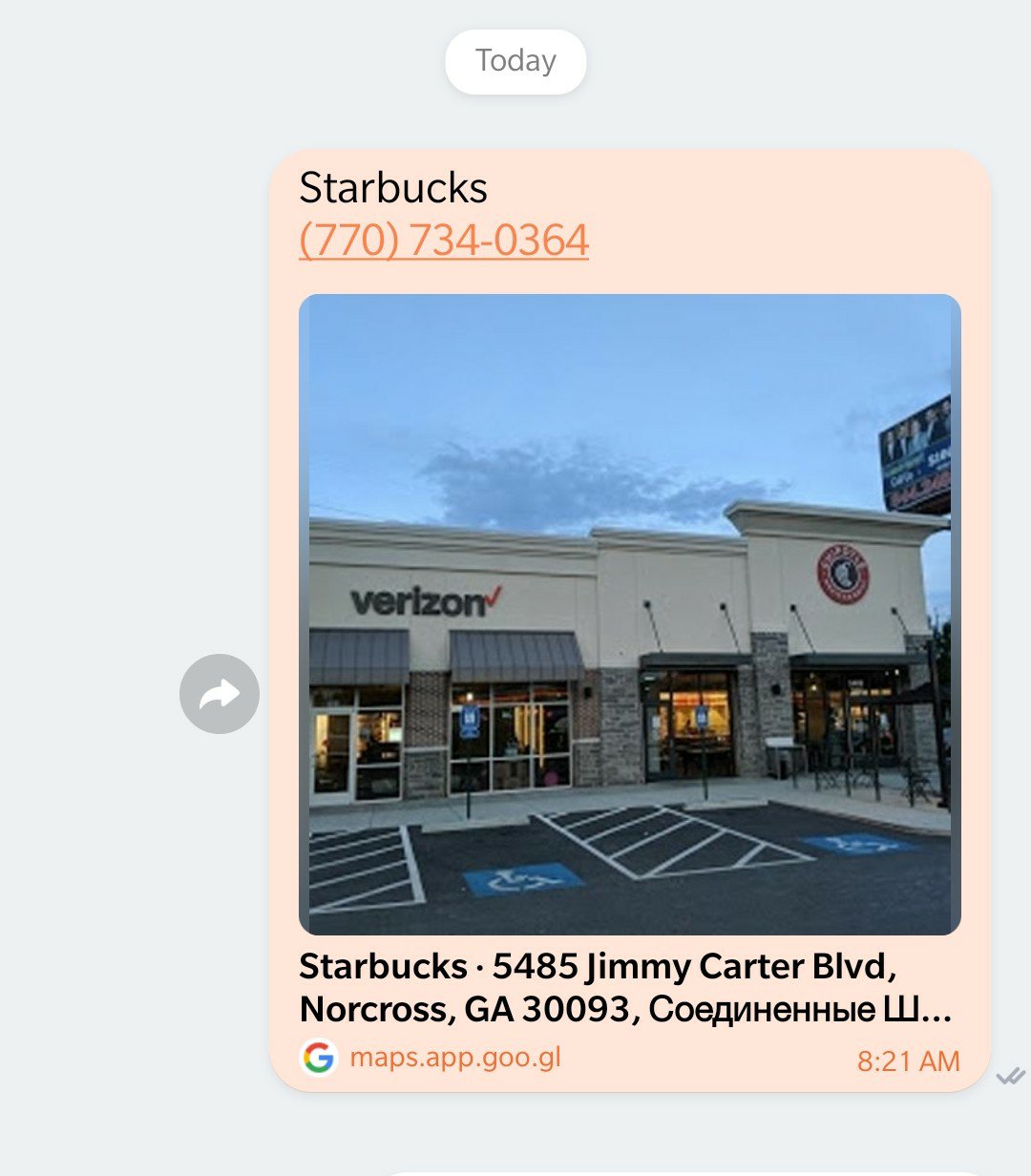Open the Starbucks storefront preview image
Screen dimensions: 1031x1176
tap(629, 614)
